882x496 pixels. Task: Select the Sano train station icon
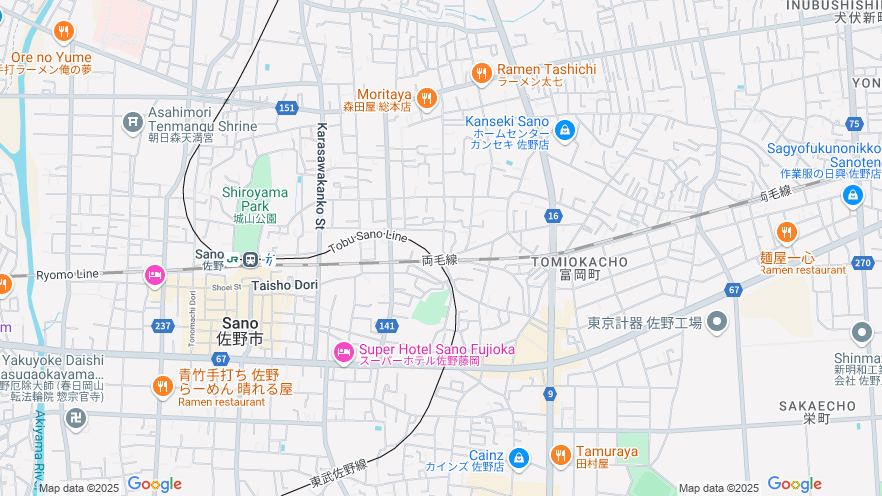tap(250, 258)
